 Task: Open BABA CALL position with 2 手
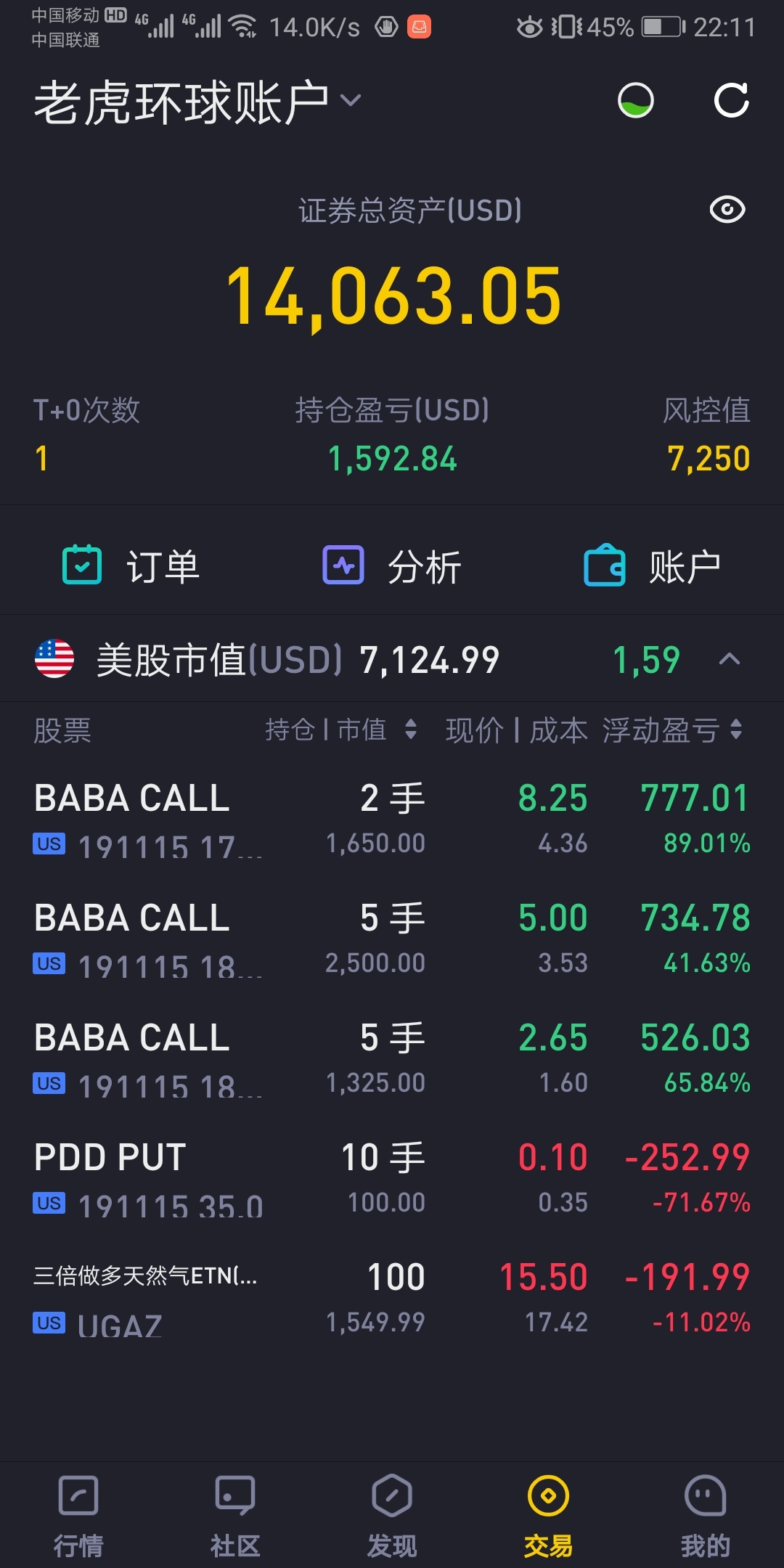point(392,820)
